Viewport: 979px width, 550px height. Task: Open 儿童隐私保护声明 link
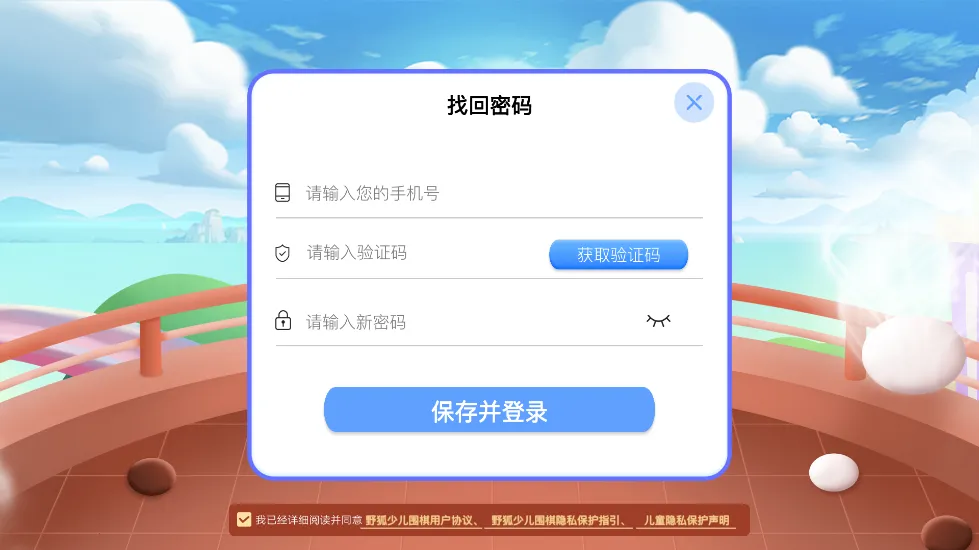click(x=686, y=521)
